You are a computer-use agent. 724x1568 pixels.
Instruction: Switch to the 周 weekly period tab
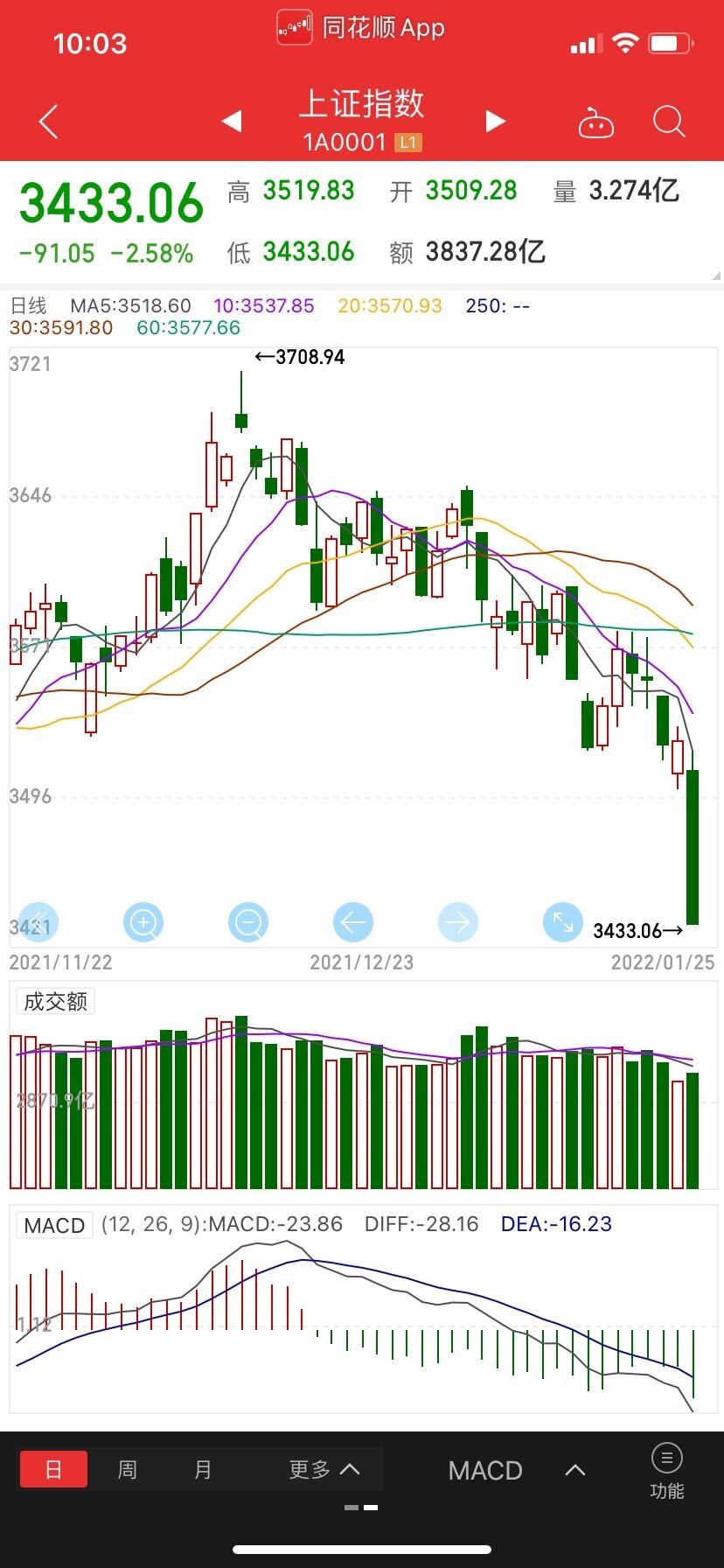[128, 1469]
